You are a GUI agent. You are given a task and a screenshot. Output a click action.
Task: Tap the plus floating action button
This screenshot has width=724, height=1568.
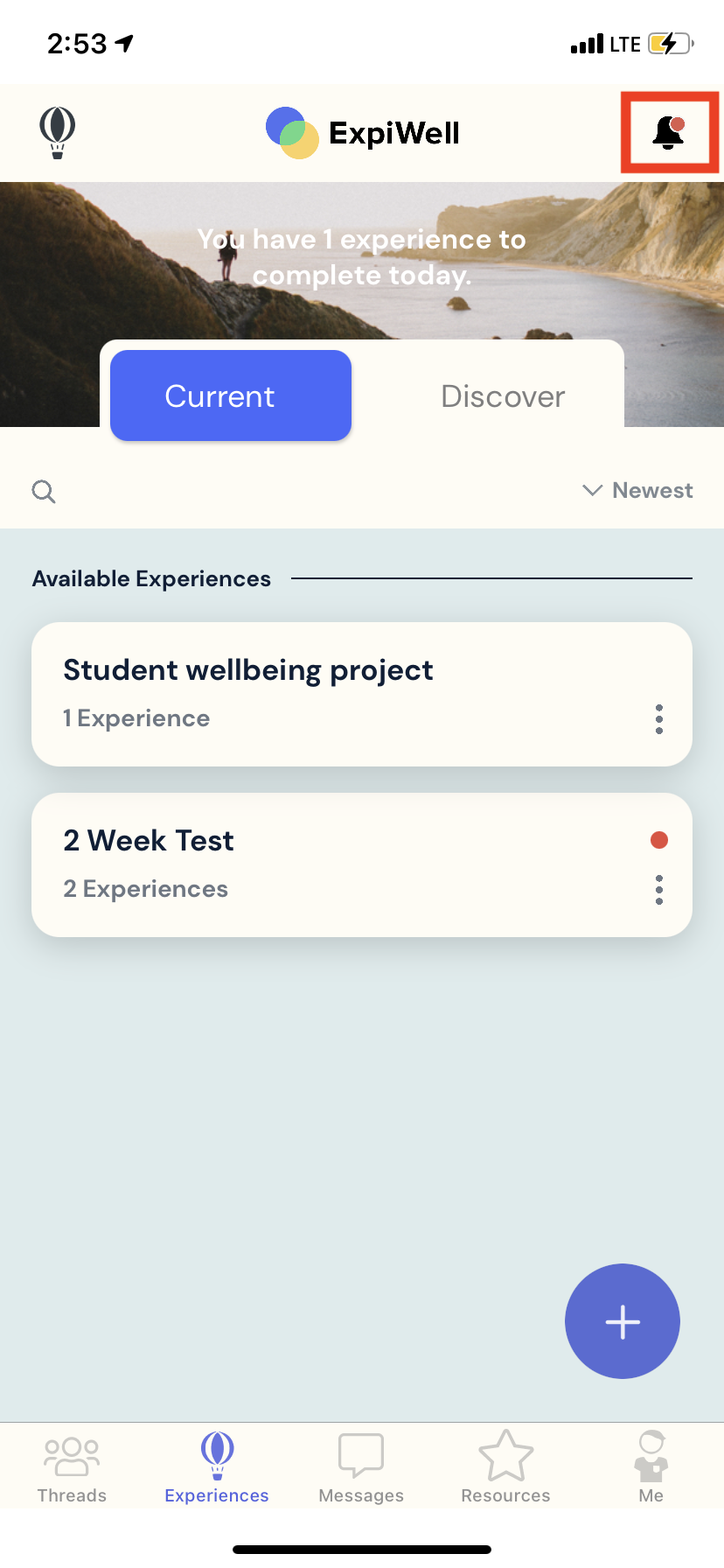tap(623, 1321)
